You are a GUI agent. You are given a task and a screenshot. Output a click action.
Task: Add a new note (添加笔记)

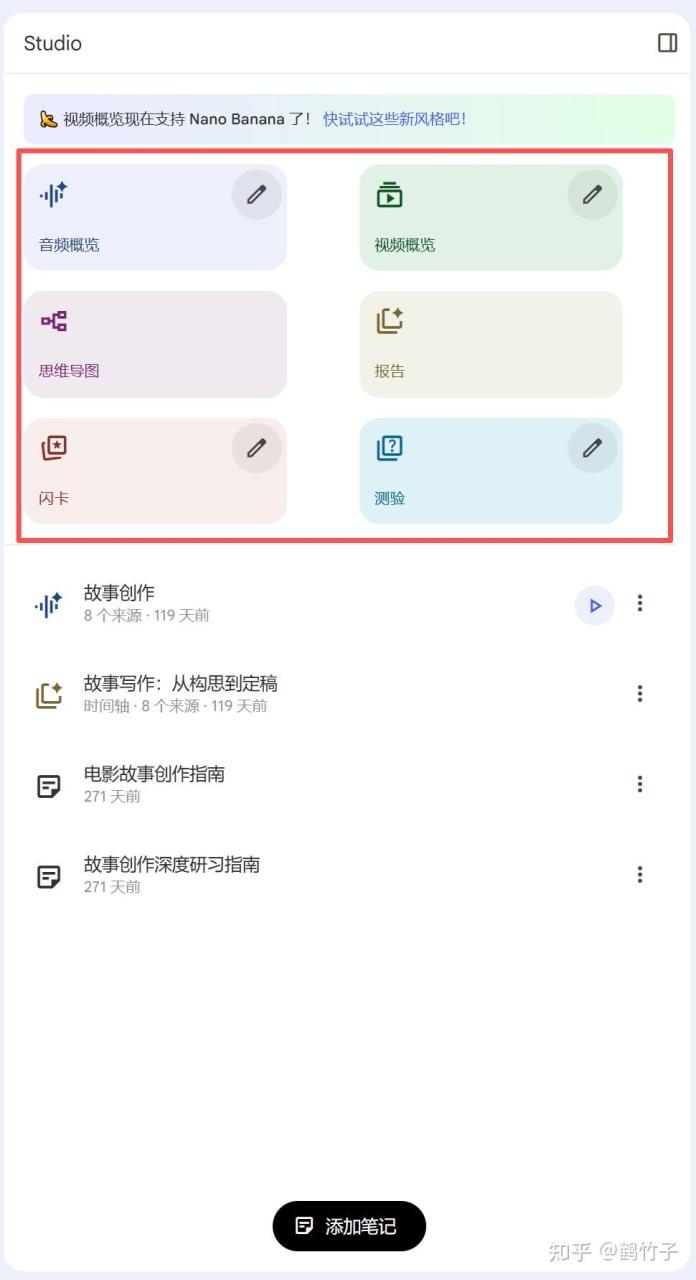(x=349, y=1226)
